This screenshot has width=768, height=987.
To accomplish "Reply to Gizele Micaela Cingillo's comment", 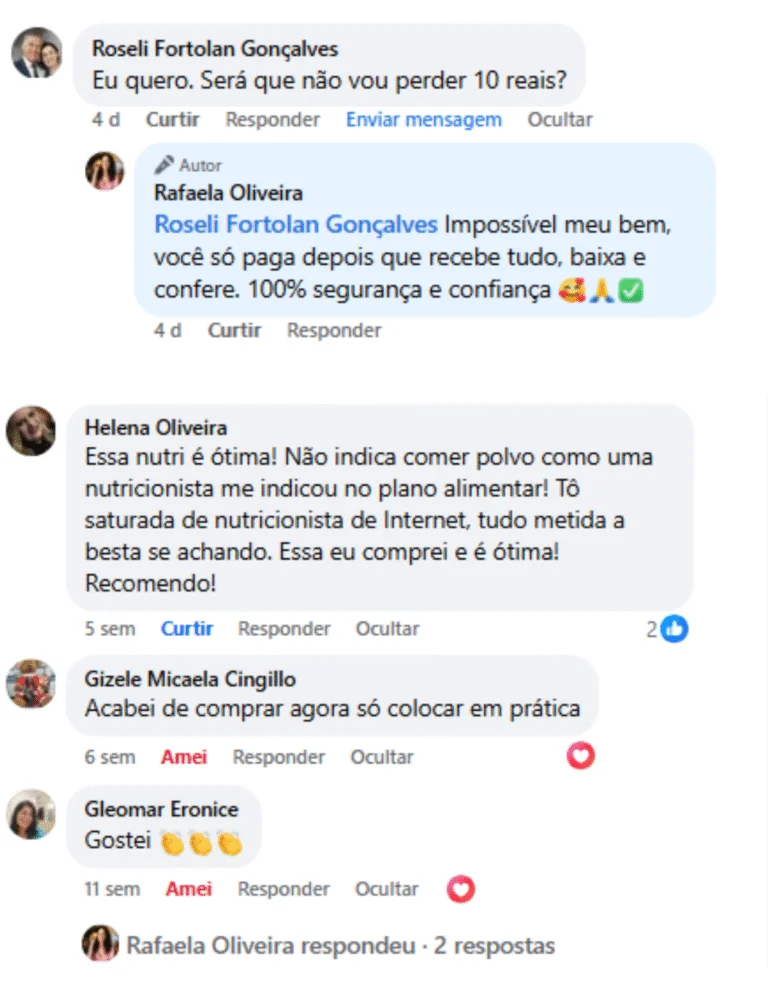I will coord(279,757).
